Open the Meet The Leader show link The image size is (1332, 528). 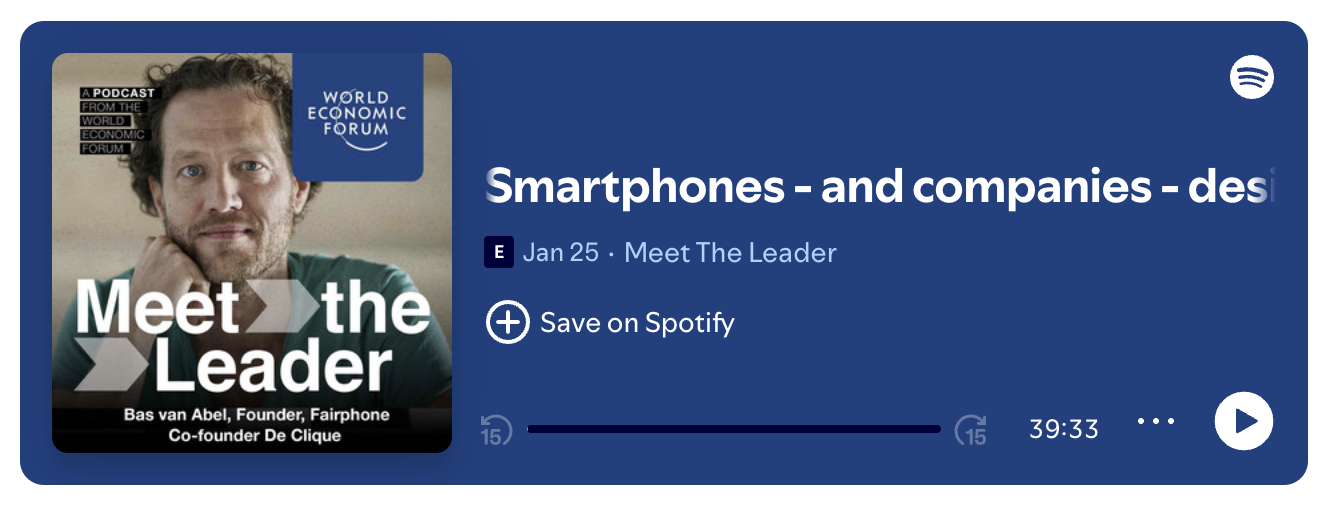tap(730, 253)
